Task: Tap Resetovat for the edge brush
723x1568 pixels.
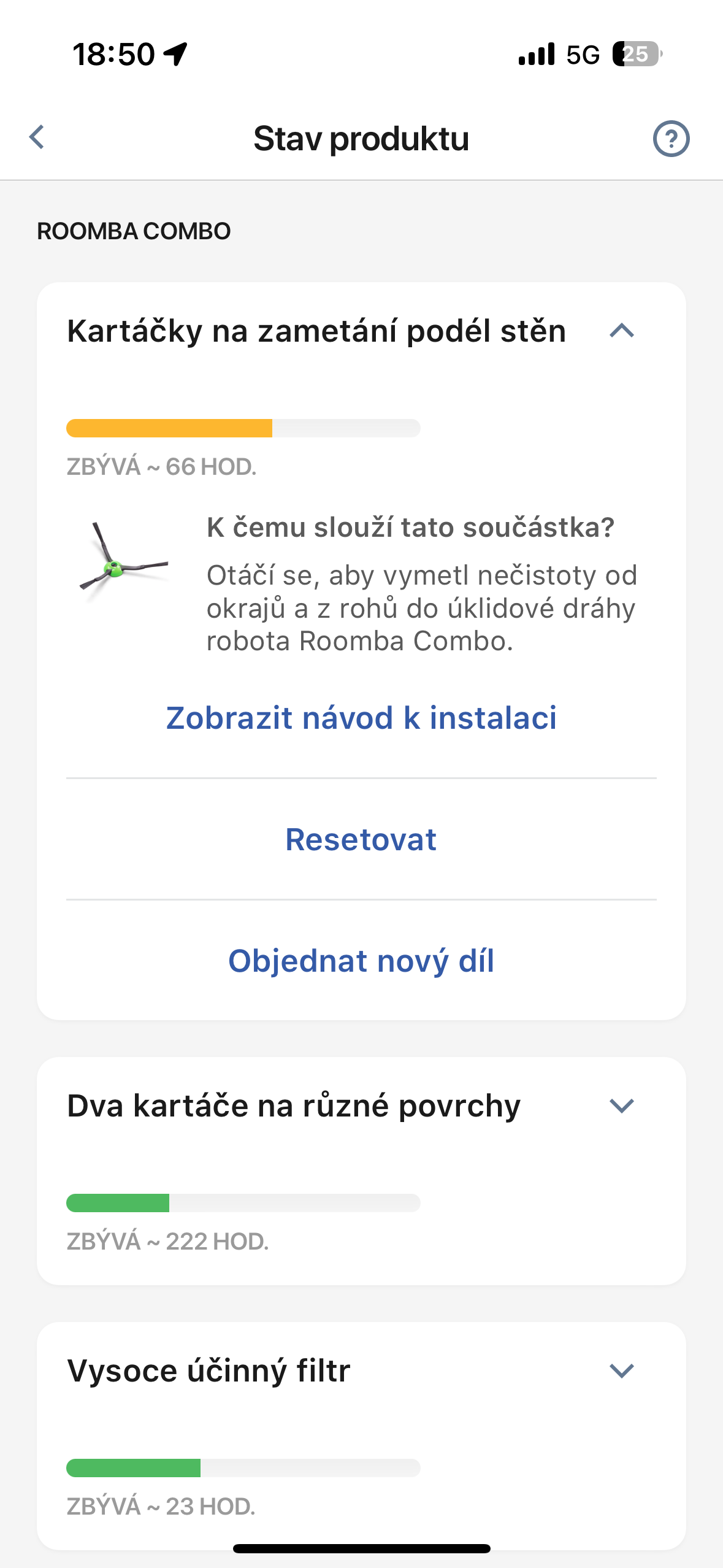Action: 361,839
